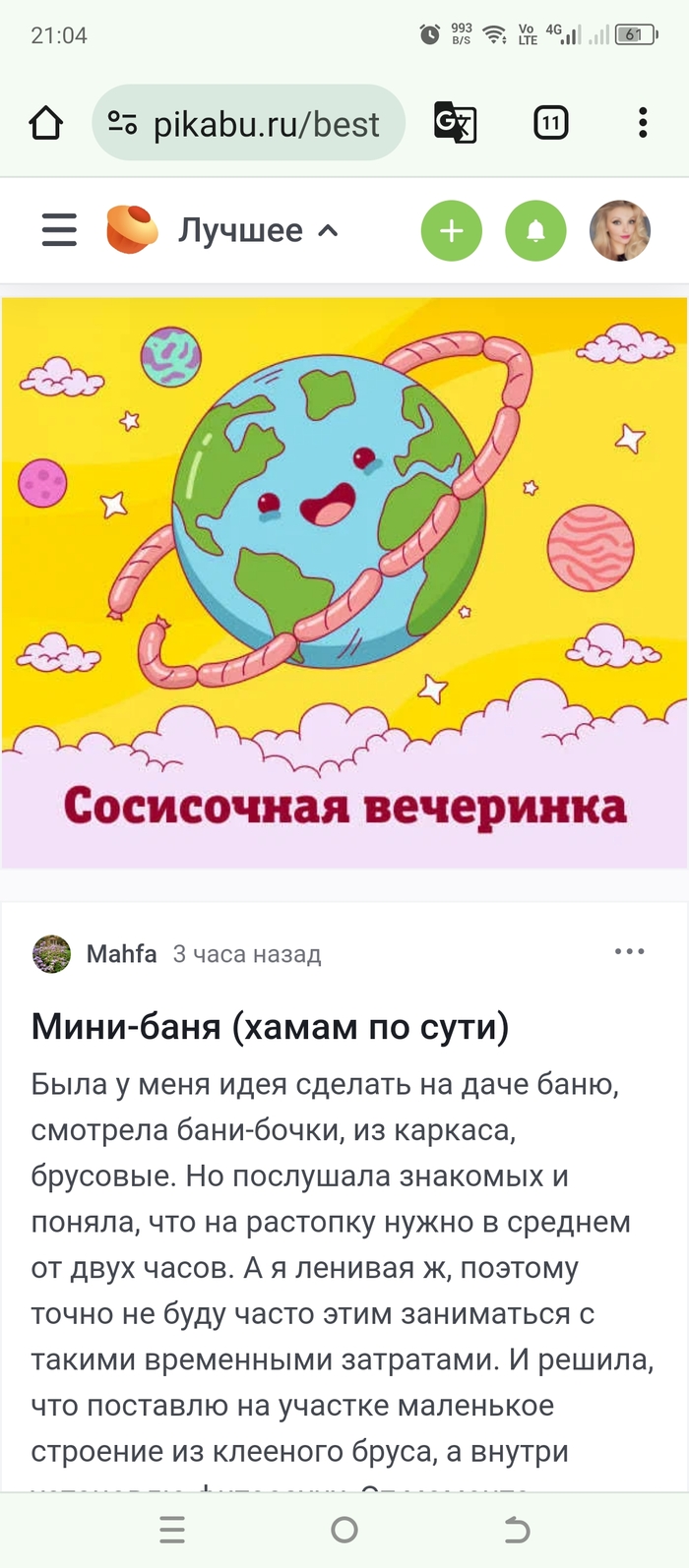Open my profile avatar

click(x=619, y=230)
